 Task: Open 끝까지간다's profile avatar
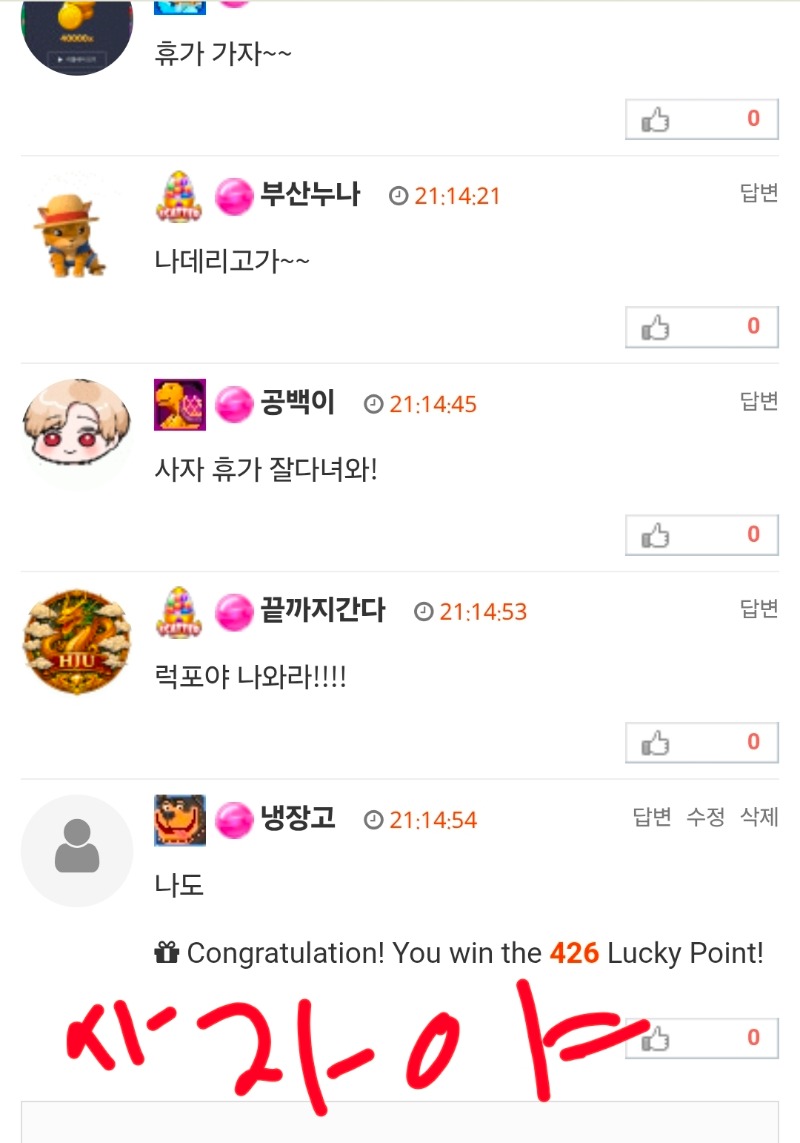point(76,642)
